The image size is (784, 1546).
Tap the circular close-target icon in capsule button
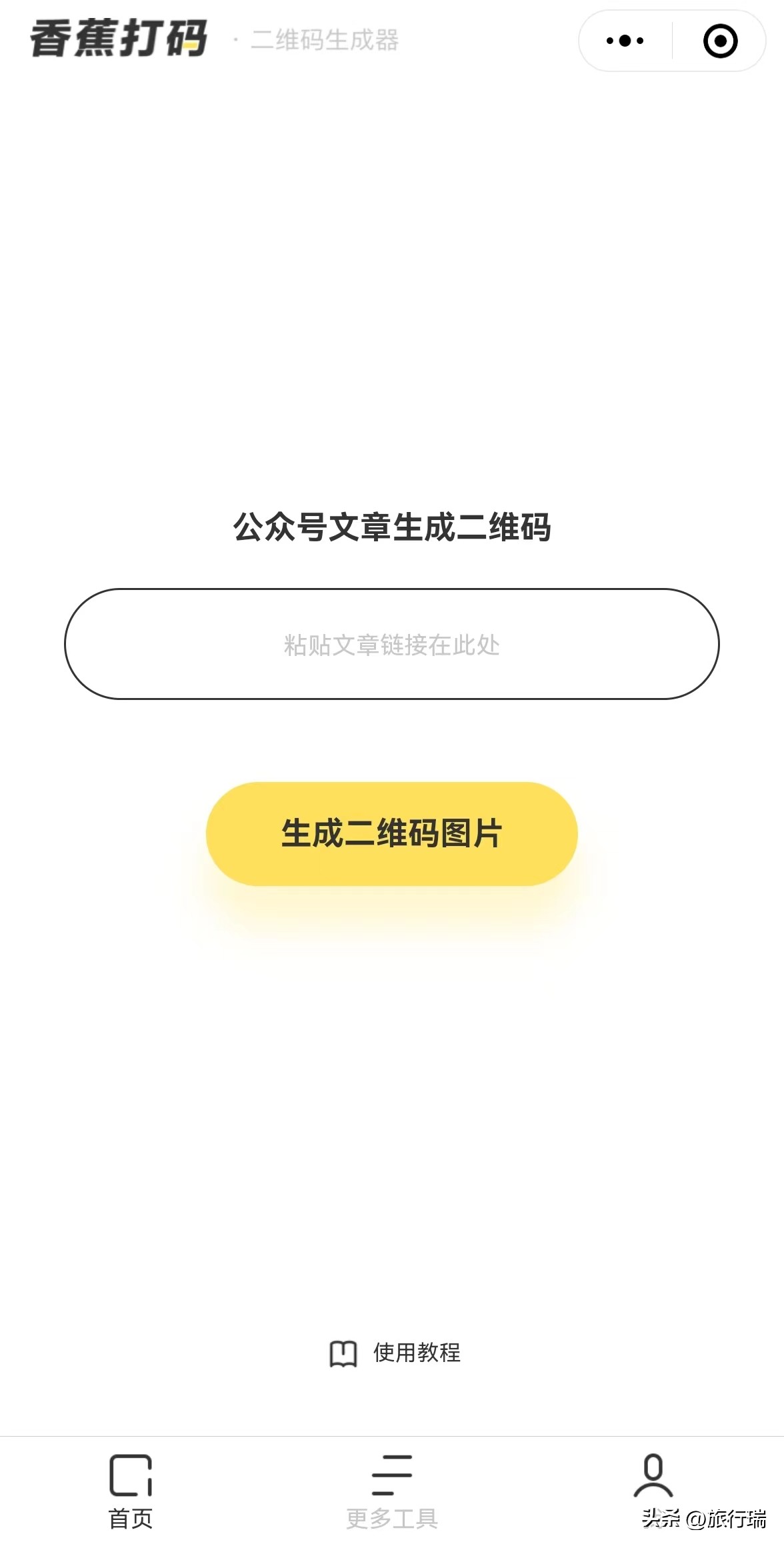[x=721, y=41]
